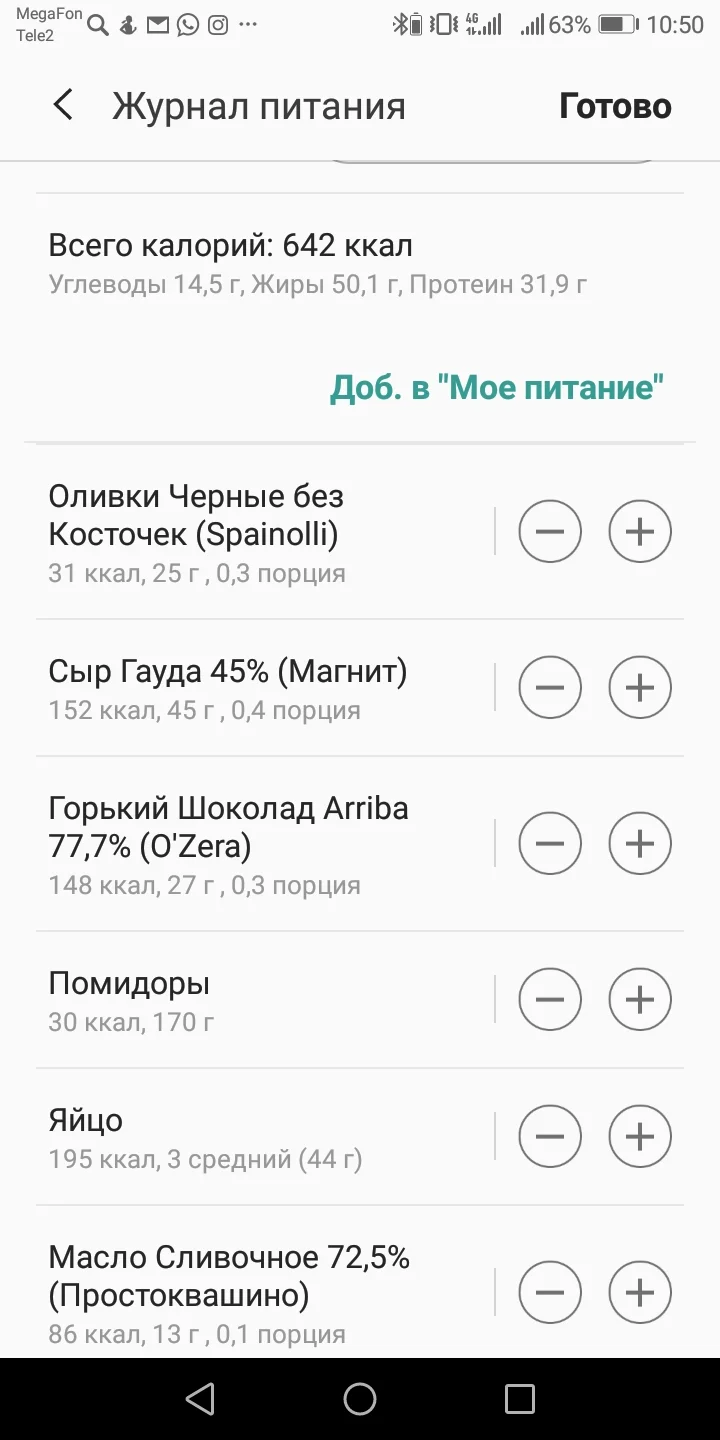Screen dimensions: 720x1440
Task: Open the recent apps overview
Action: pyautogui.click(x=519, y=1399)
